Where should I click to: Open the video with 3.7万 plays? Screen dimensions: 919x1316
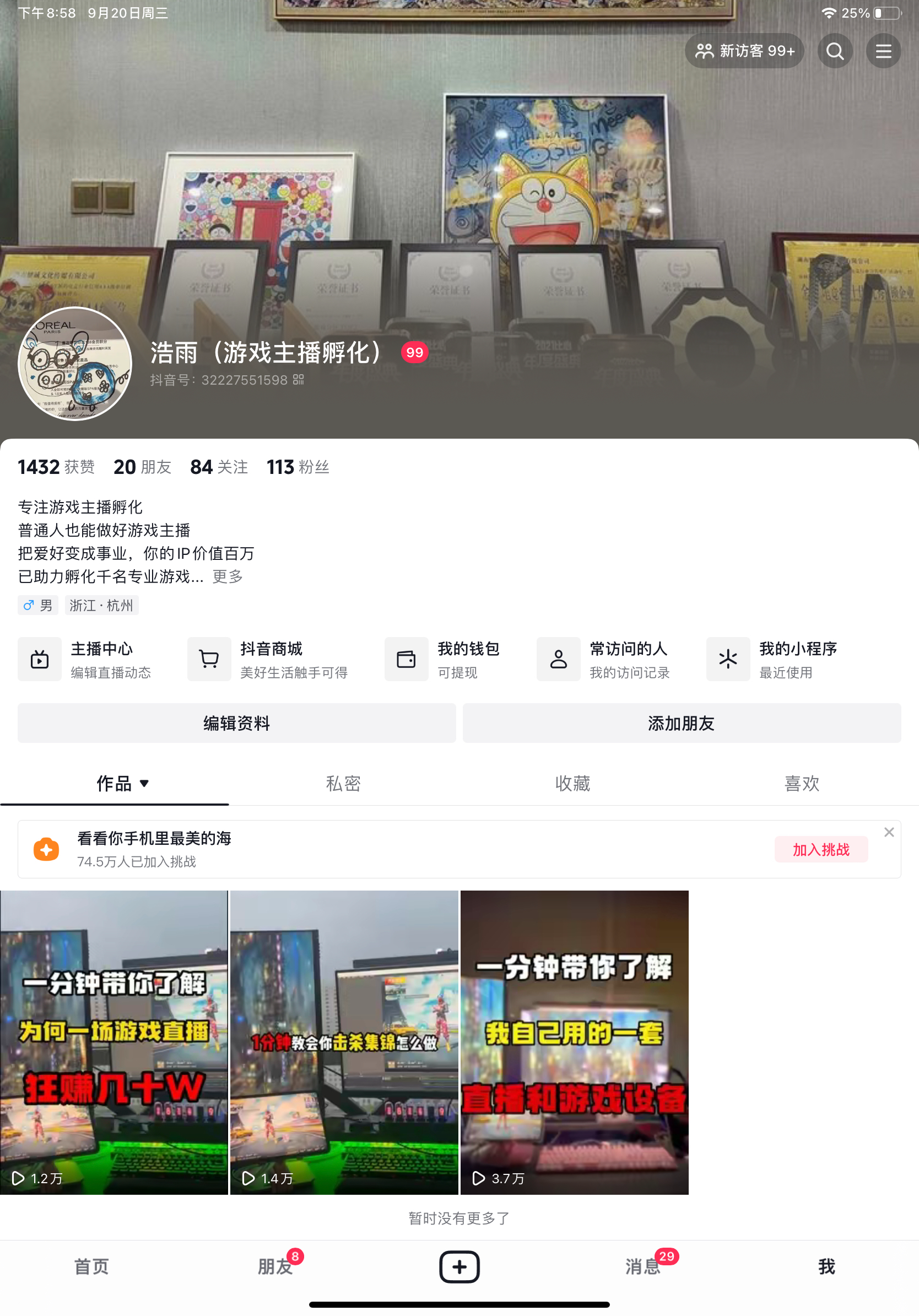click(x=574, y=1042)
